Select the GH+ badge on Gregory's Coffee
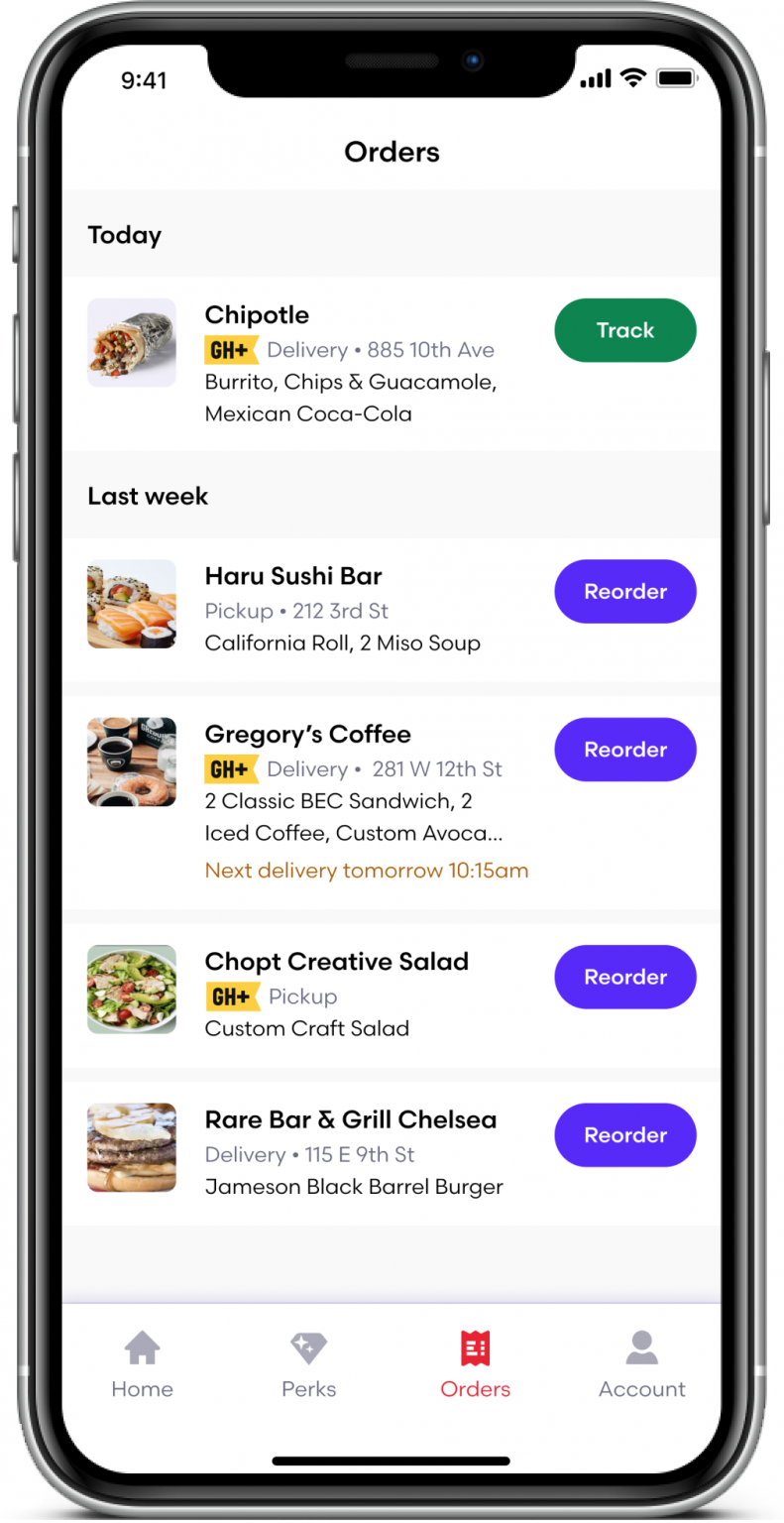The height and width of the screenshot is (1523, 784). (x=230, y=769)
